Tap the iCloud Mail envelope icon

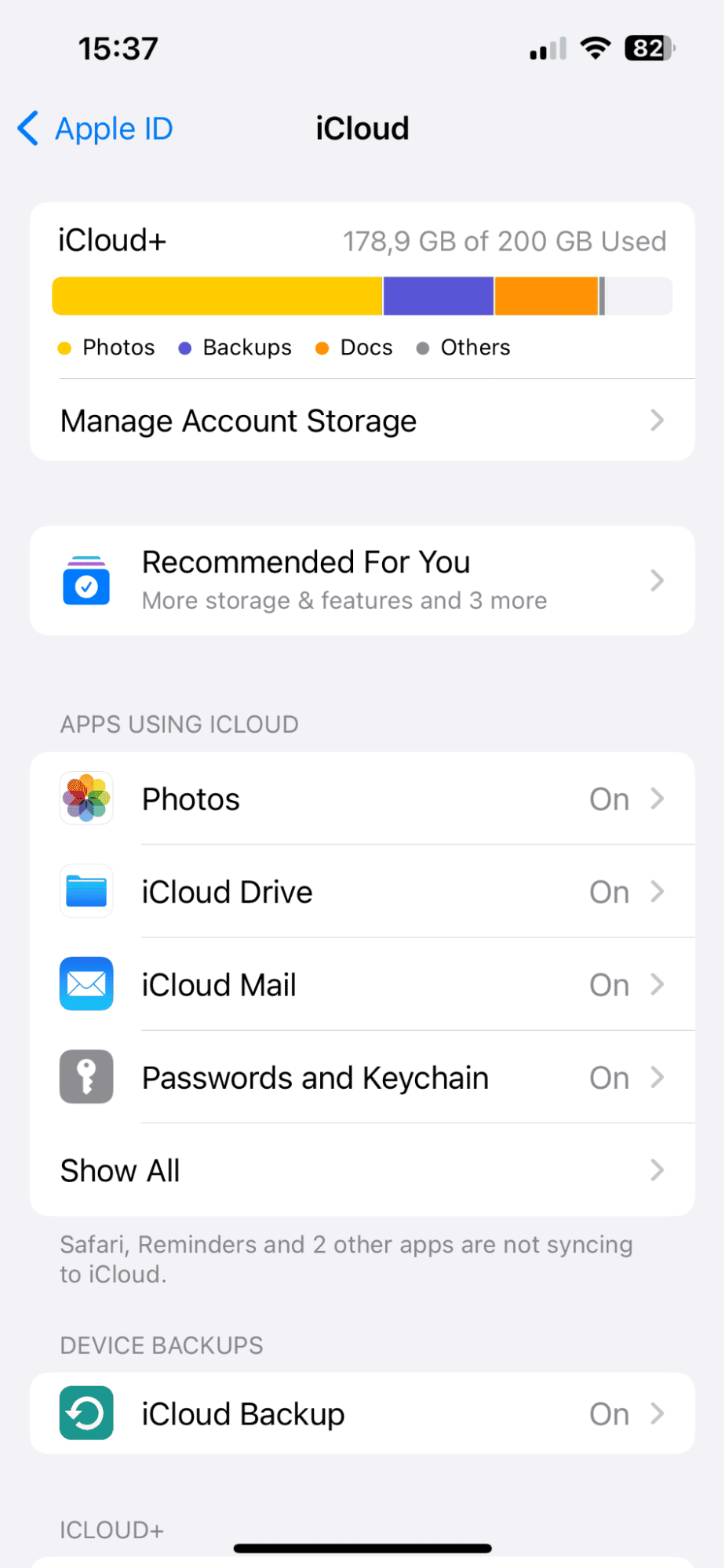tap(86, 984)
